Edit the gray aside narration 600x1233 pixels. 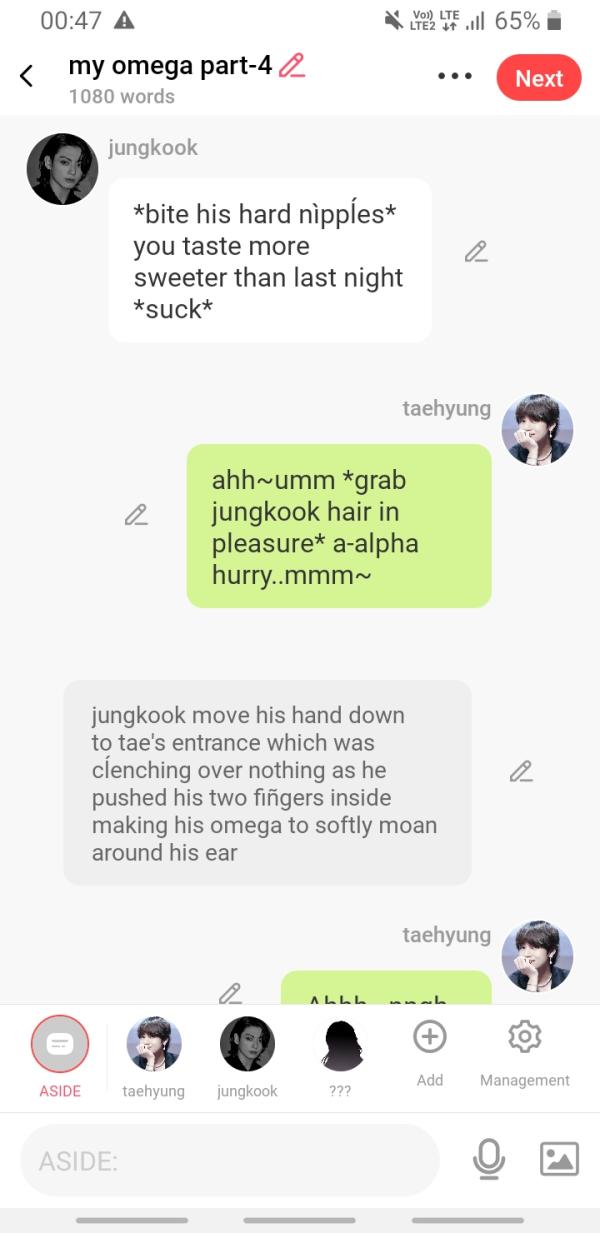520,771
